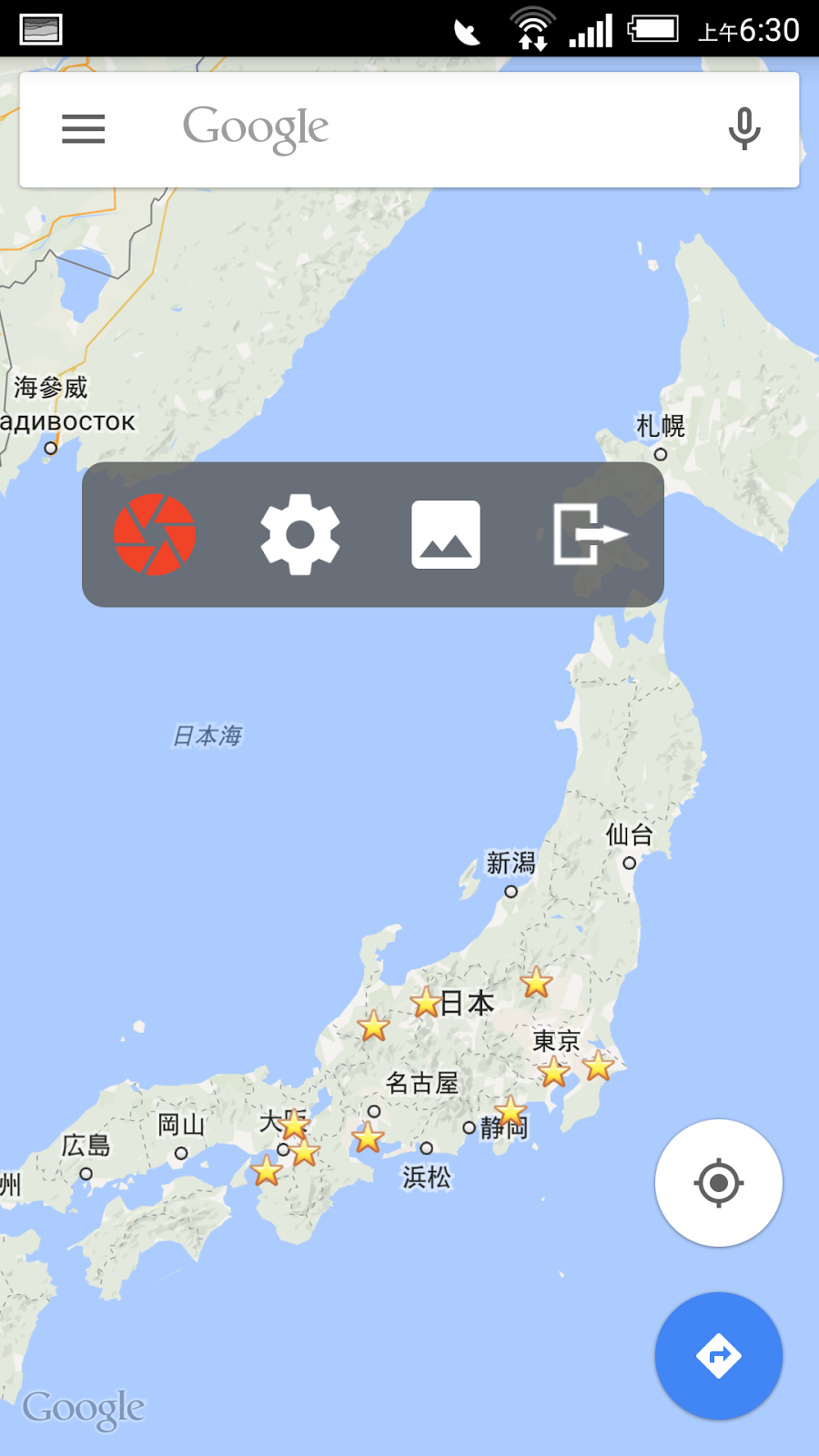Open the image gallery icon
This screenshot has width=819, height=1456.
click(445, 534)
